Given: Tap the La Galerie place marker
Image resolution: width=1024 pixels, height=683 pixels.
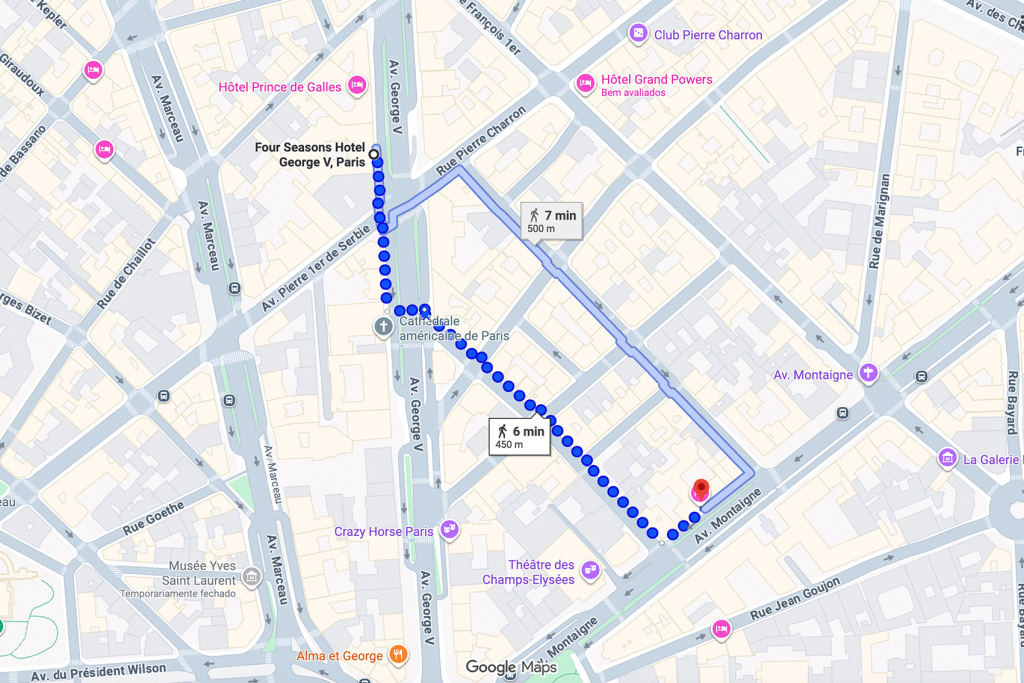Looking at the screenshot, I should click(x=947, y=458).
